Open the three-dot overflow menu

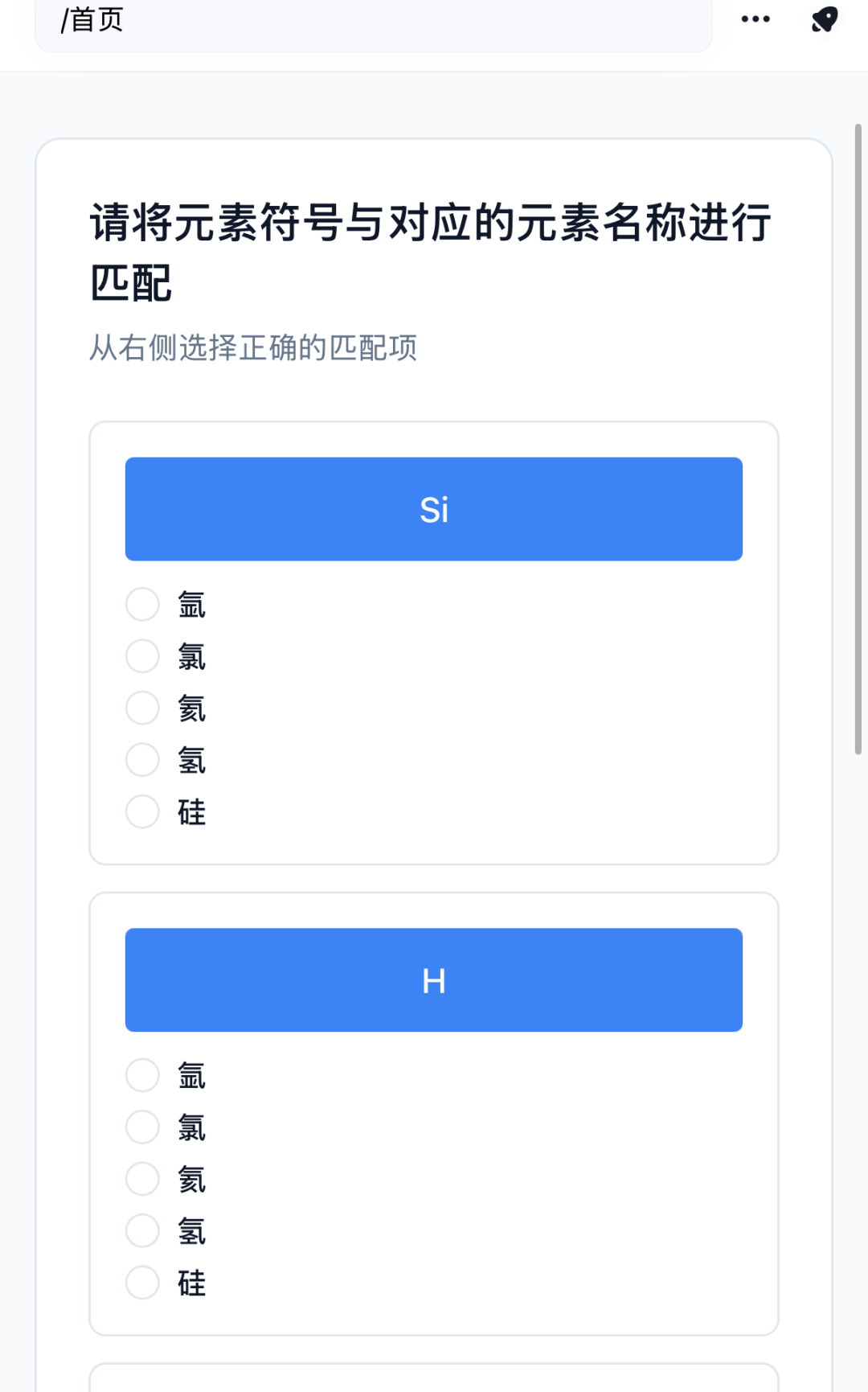point(755,18)
